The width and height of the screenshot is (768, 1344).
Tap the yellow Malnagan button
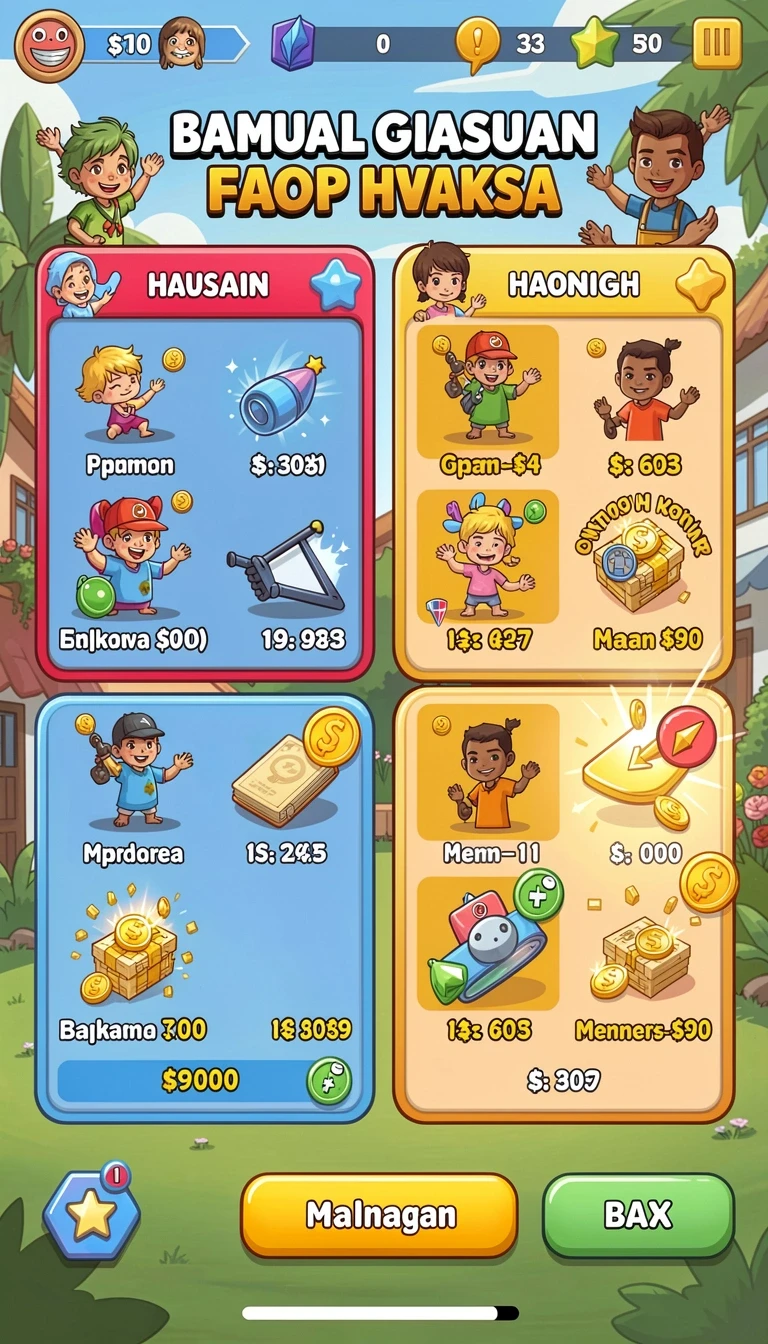coord(380,1215)
